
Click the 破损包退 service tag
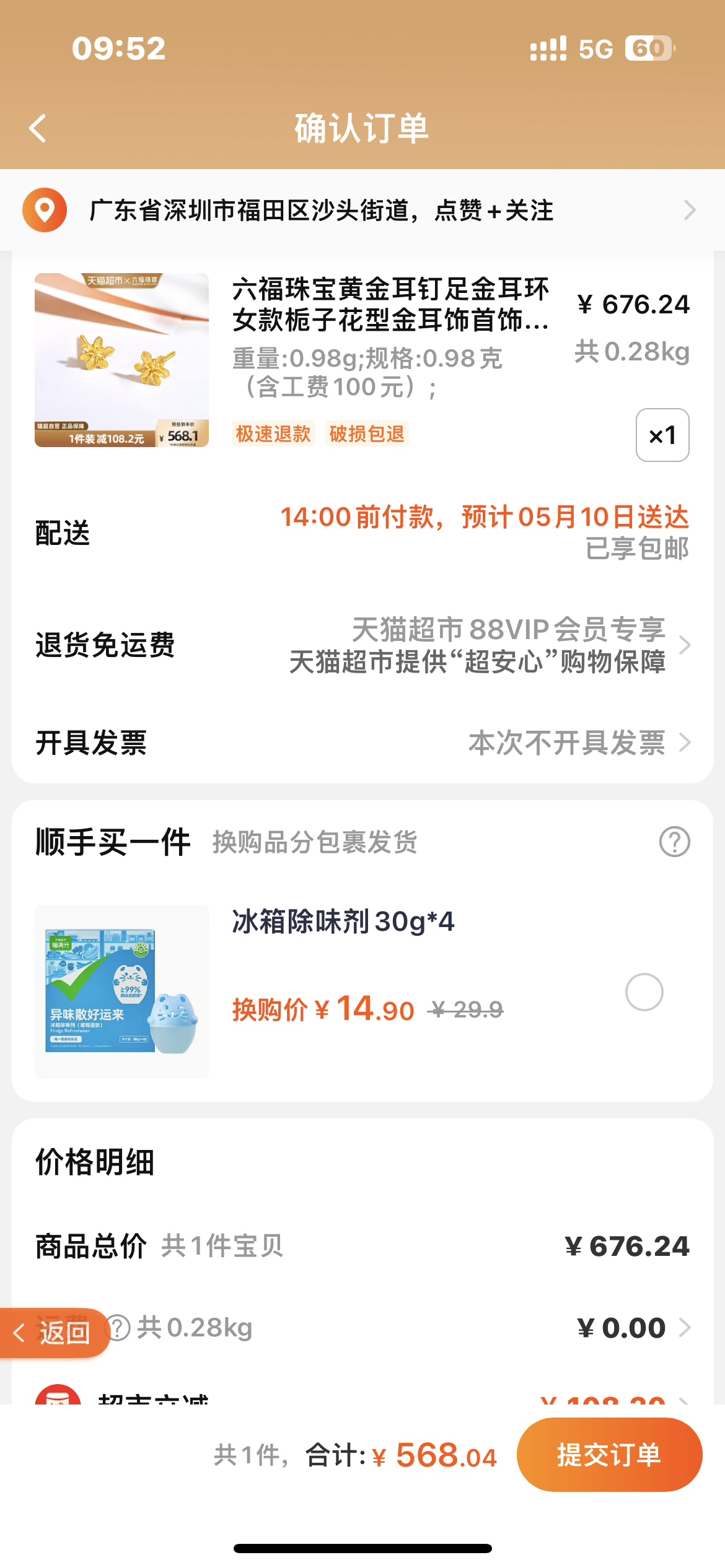[x=367, y=435]
